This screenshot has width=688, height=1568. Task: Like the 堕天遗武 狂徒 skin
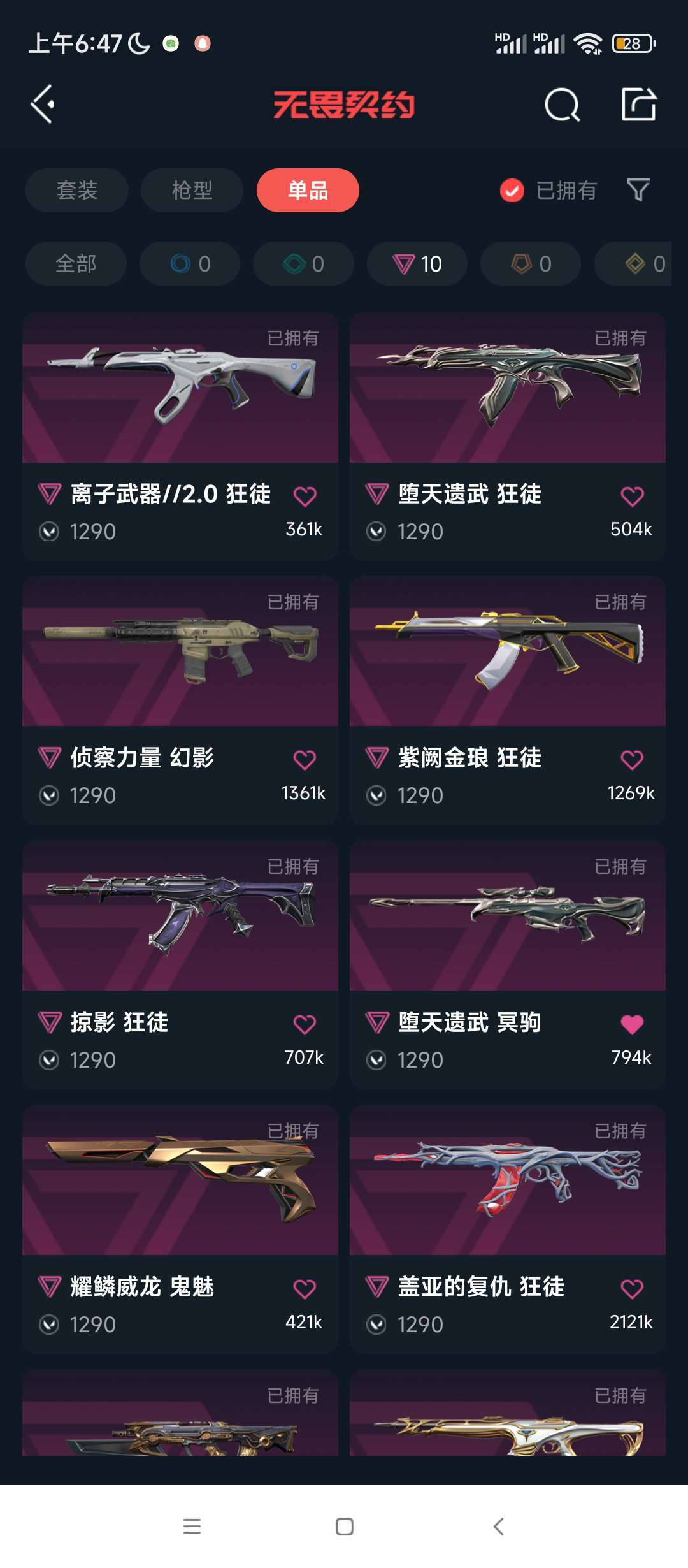(632, 496)
